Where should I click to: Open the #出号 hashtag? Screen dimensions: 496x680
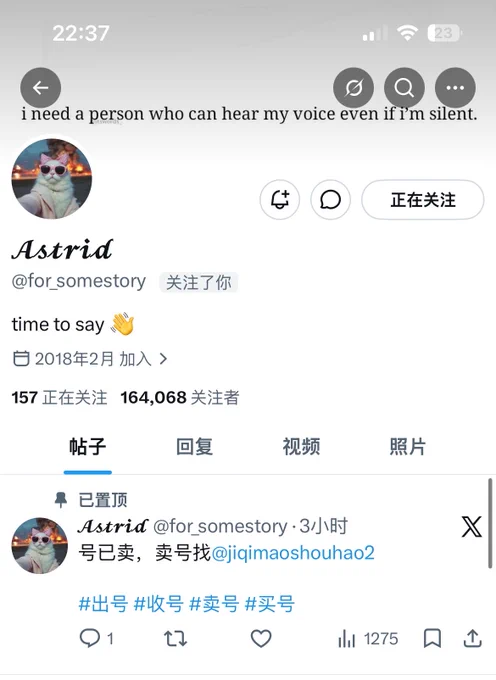103,603
